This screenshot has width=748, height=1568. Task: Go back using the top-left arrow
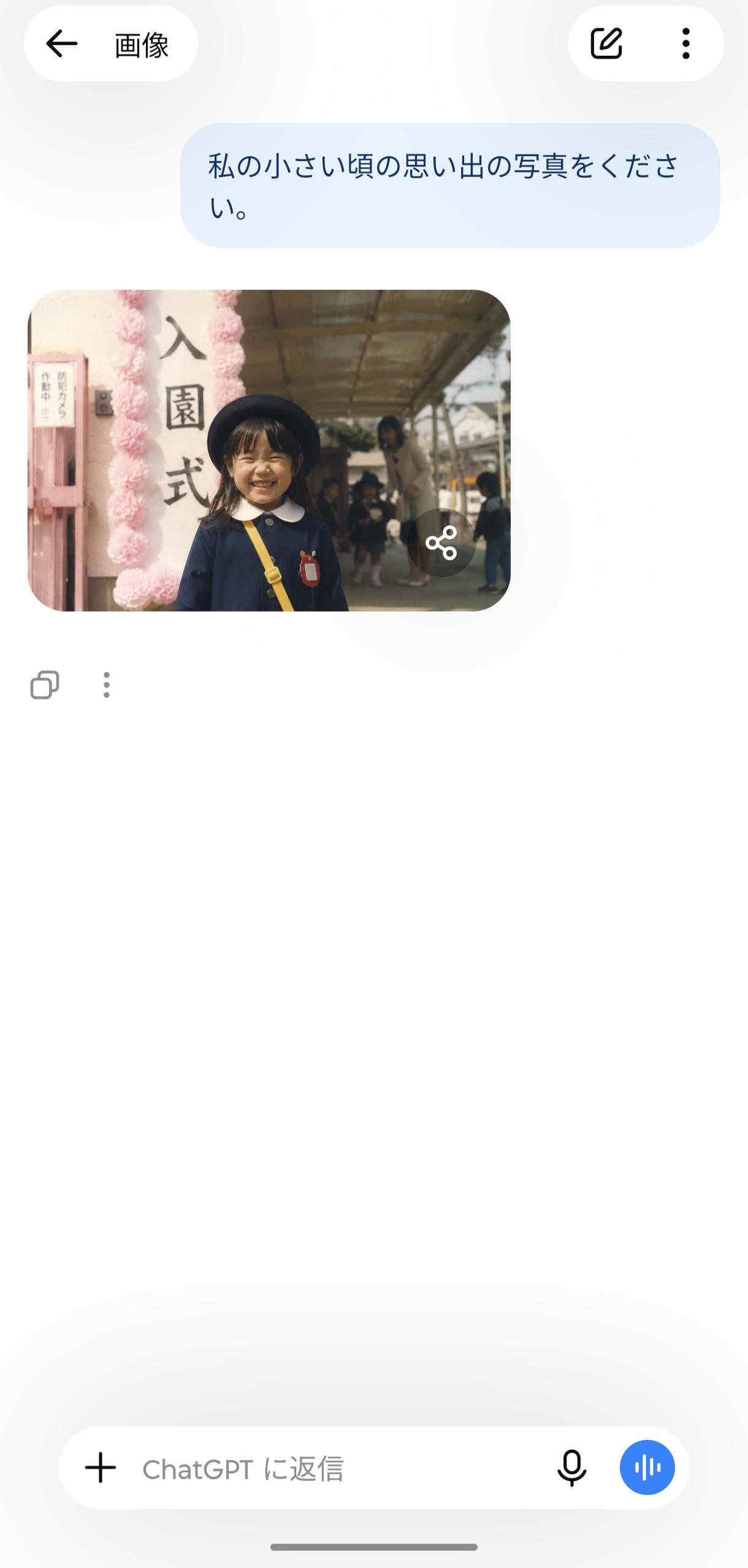pyautogui.click(x=62, y=44)
